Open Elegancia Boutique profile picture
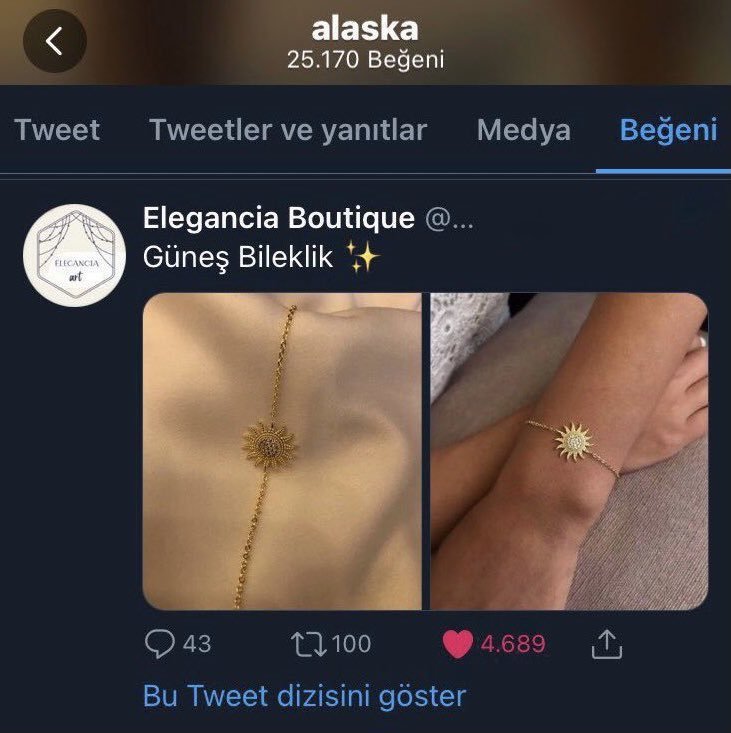731x733 pixels. pos(74,254)
